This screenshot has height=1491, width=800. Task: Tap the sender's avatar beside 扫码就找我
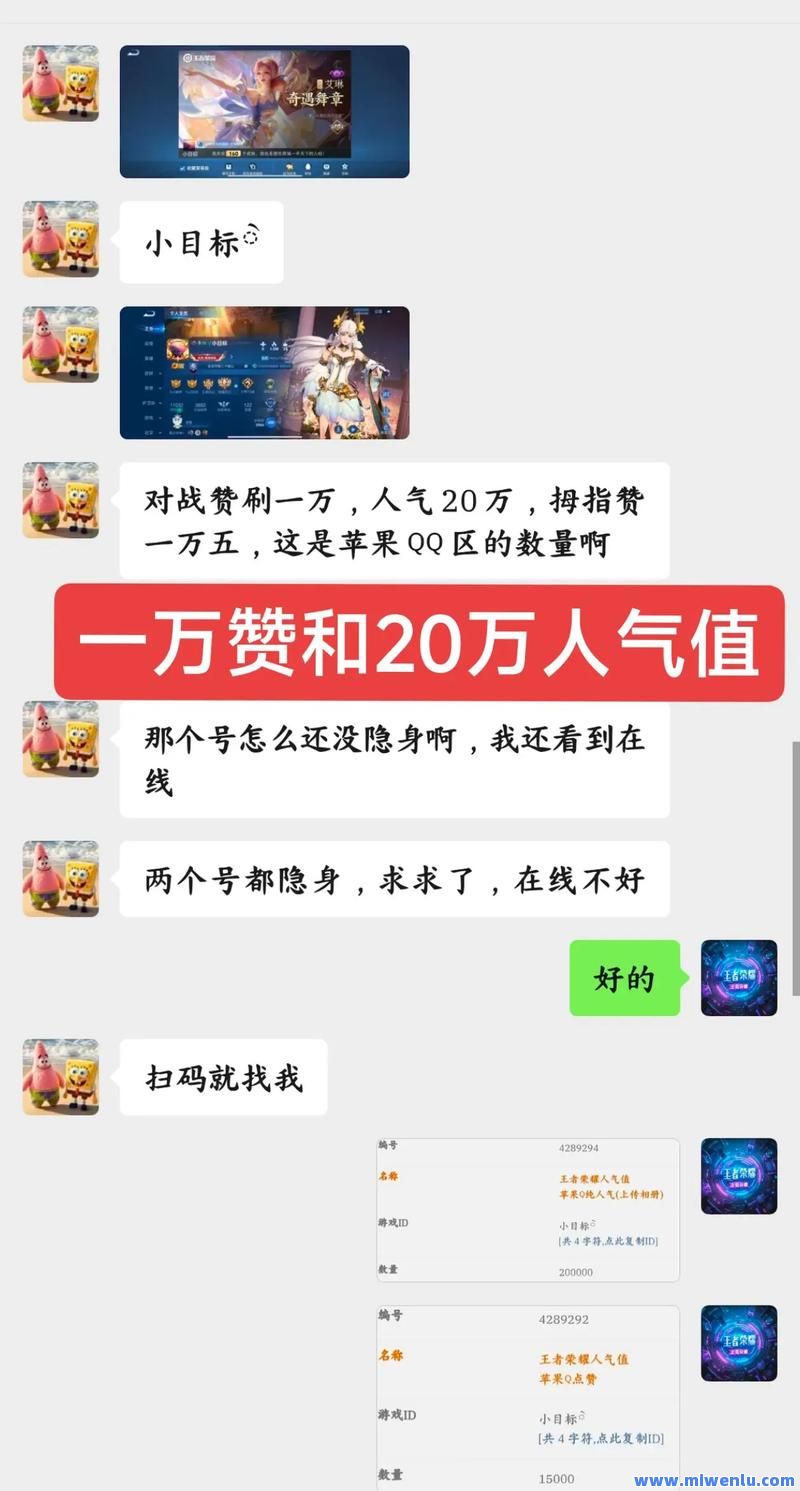pos(61,1077)
